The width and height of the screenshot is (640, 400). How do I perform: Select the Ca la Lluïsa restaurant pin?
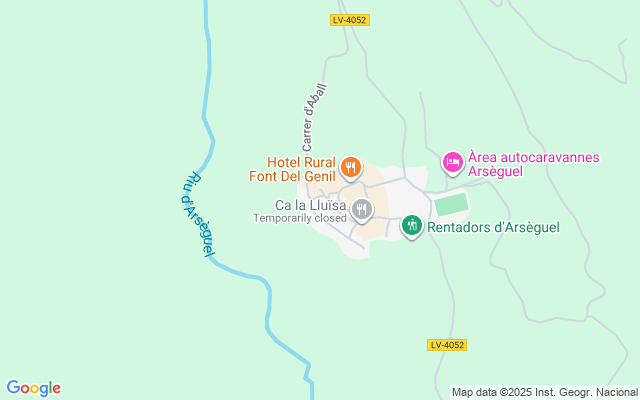point(362,209)
